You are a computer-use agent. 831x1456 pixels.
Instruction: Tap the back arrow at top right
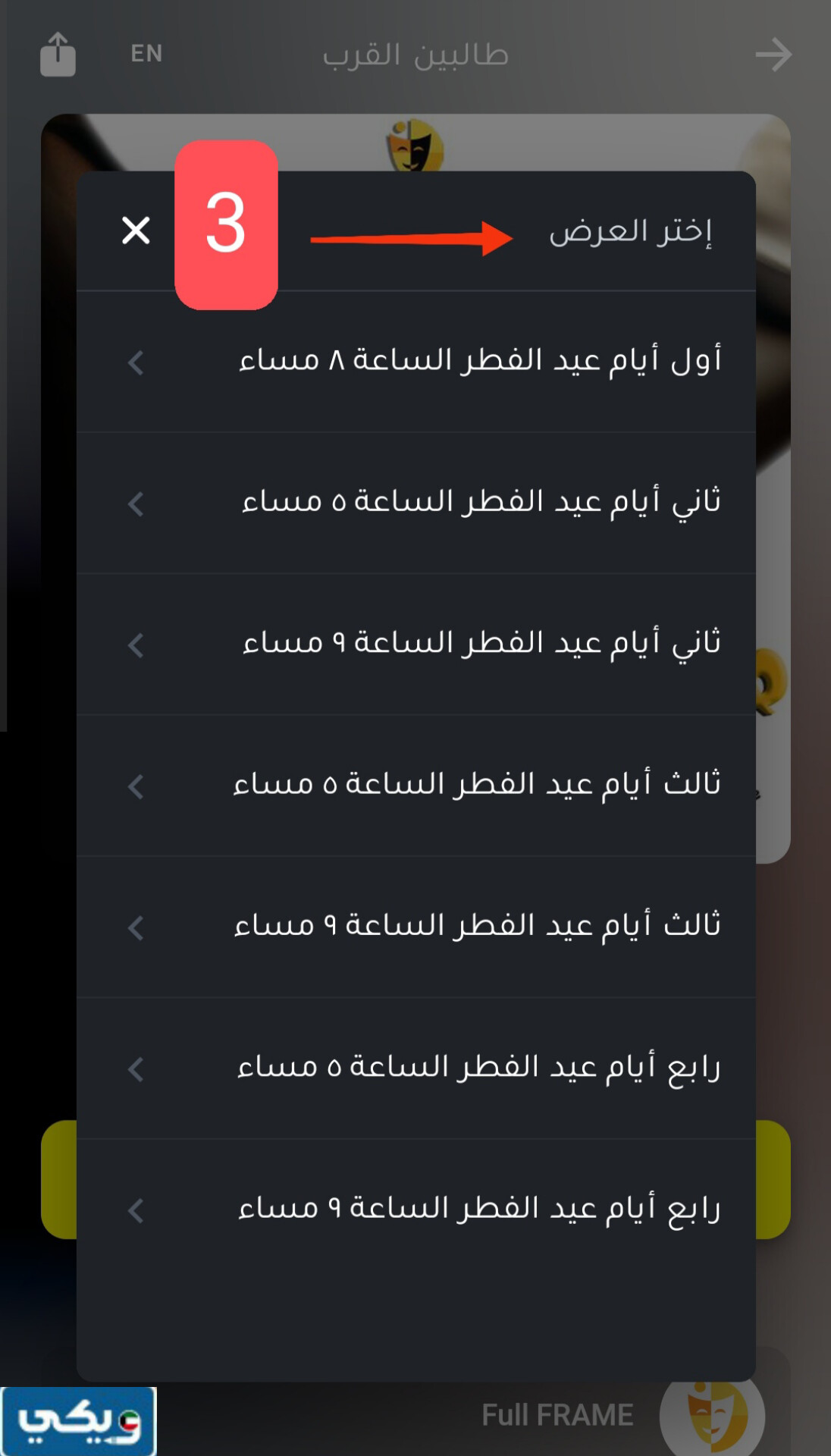773,53
